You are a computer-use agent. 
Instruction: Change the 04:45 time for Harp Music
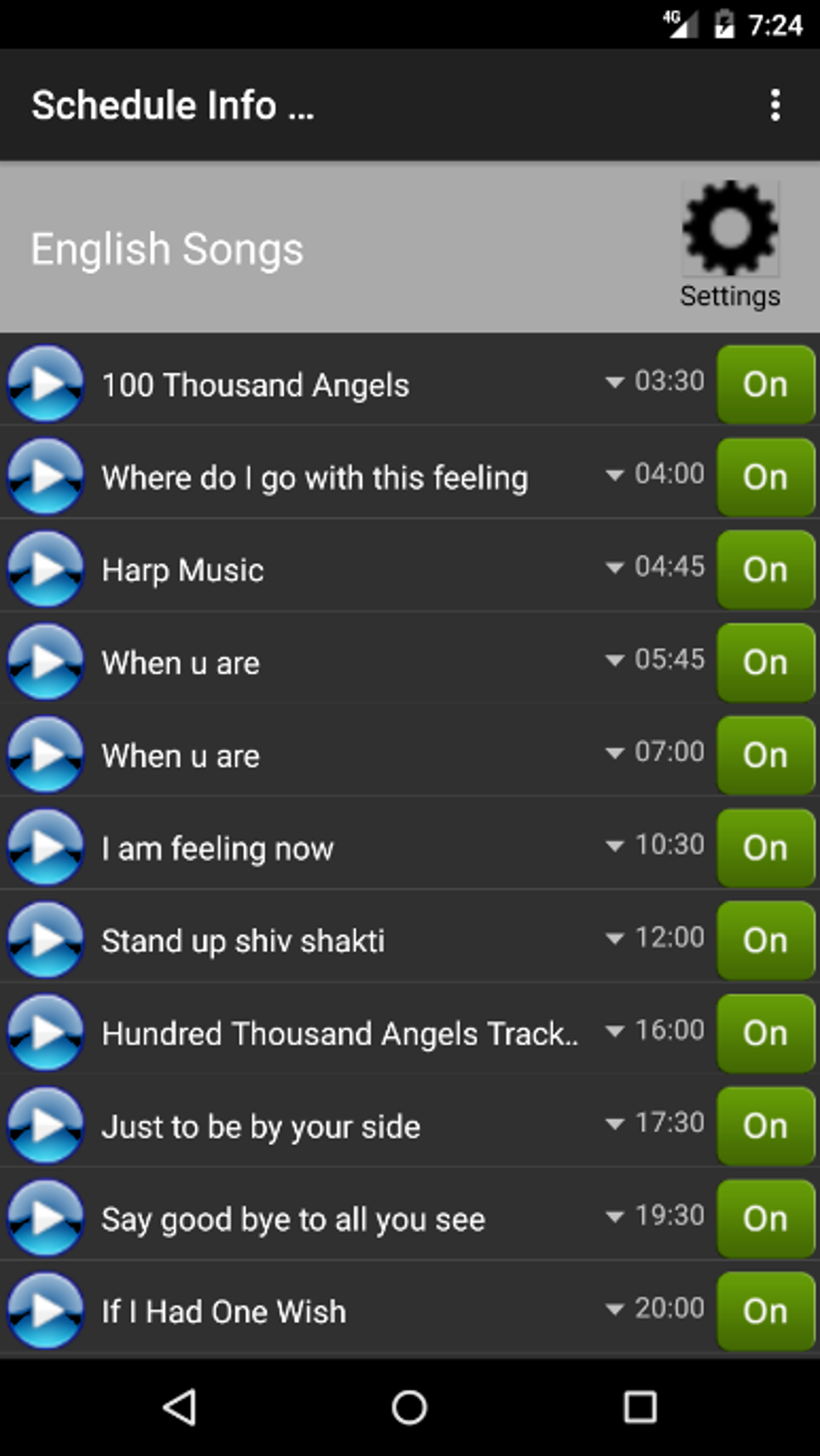[656, 567]
